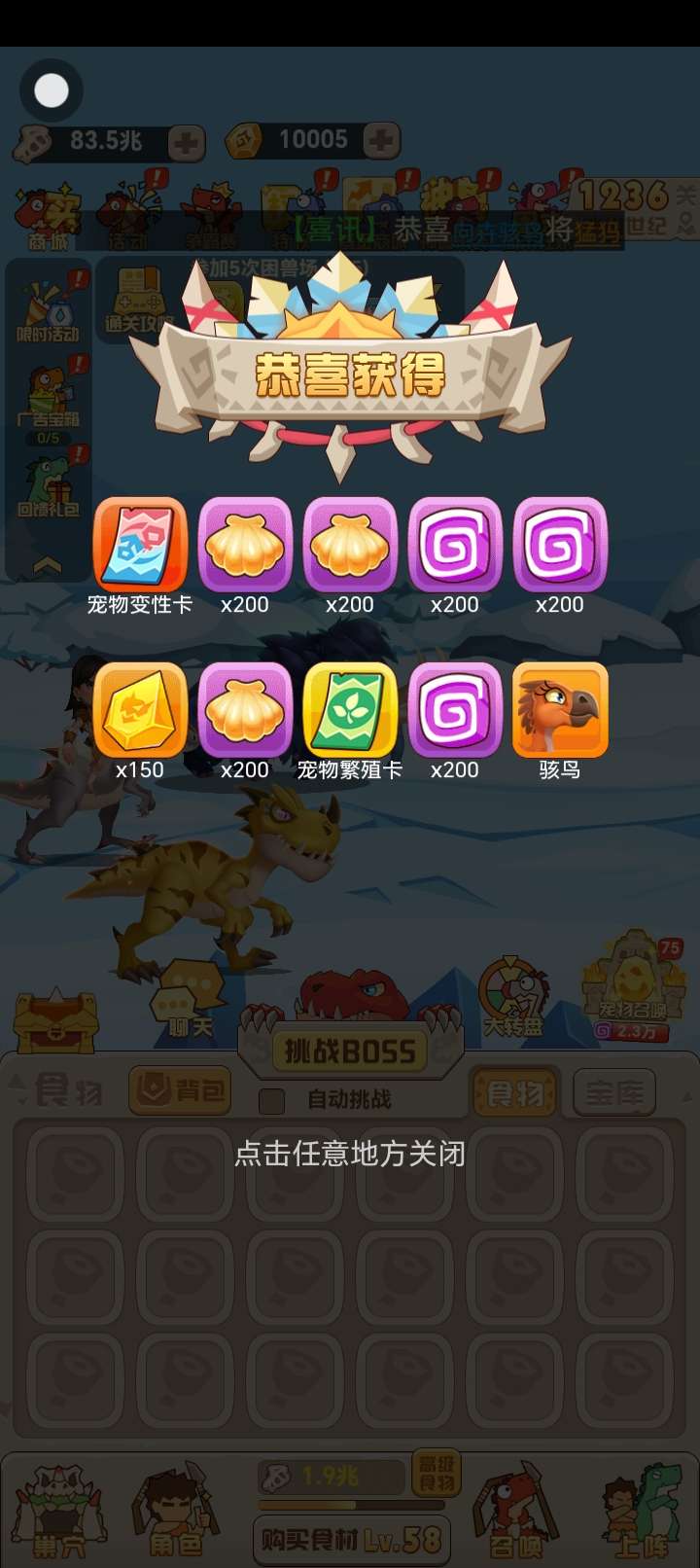Open 宠物召唤 egg summon
The image size is (700, 1568).
coord(632,987)
